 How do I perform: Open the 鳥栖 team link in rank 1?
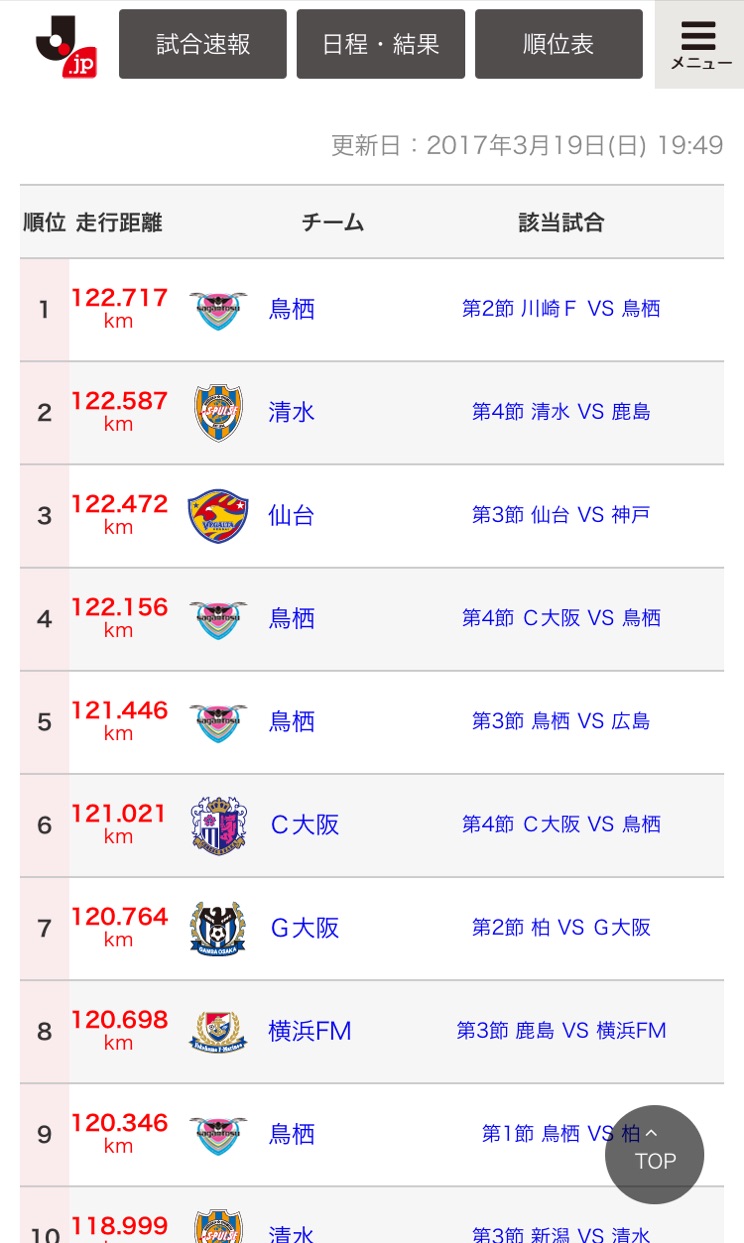pyautogui.click(x=292, y=309)
